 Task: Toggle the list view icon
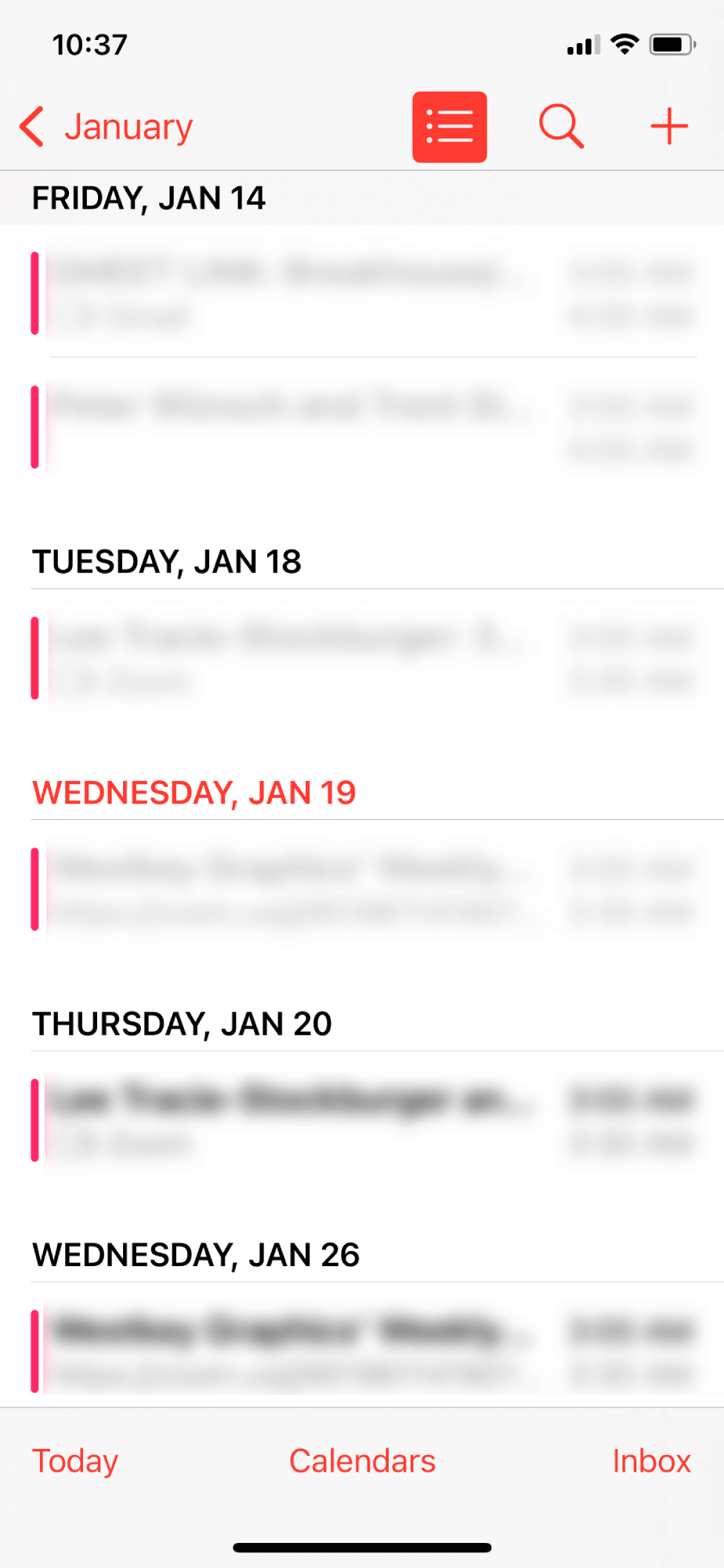pyautogui.click(x=449, y=127)
